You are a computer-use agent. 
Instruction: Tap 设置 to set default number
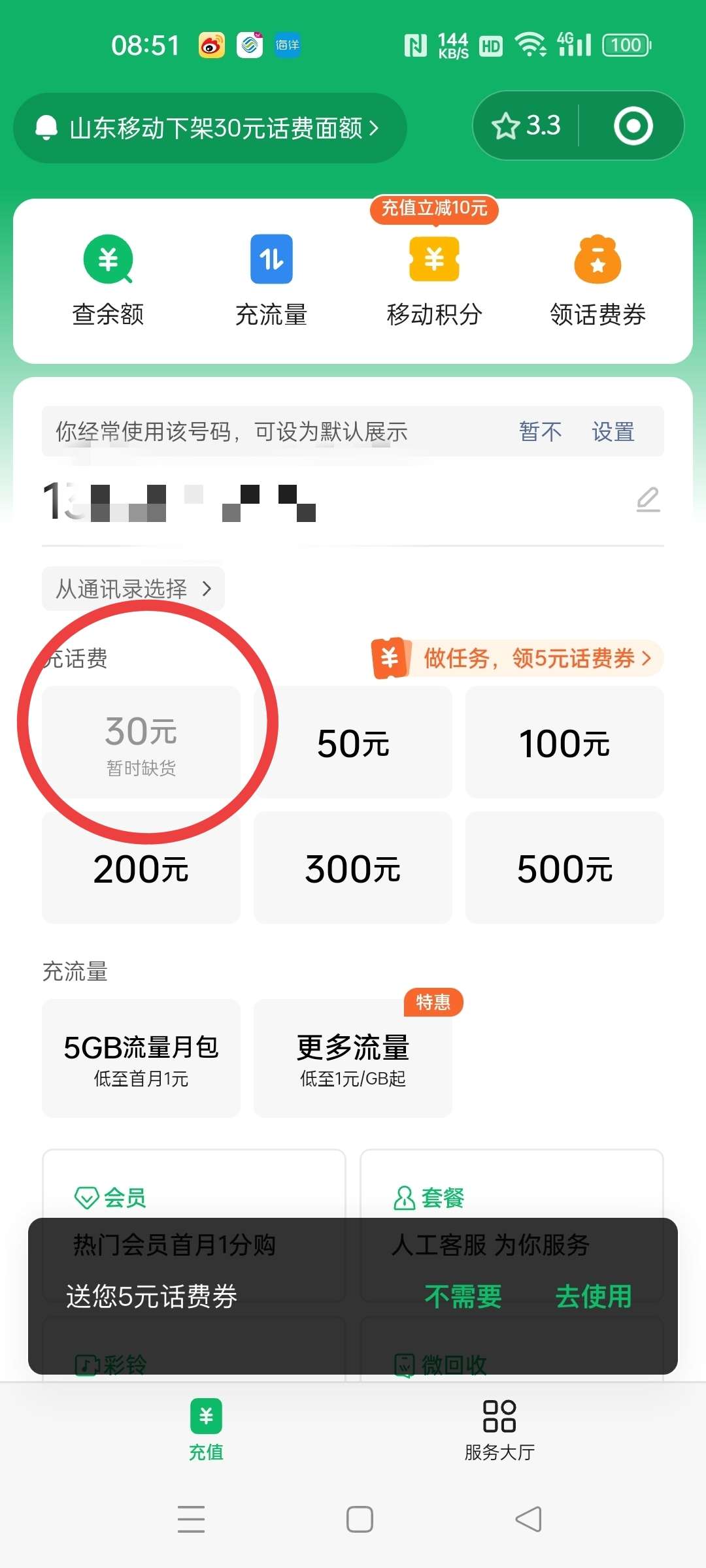(613, 432)
